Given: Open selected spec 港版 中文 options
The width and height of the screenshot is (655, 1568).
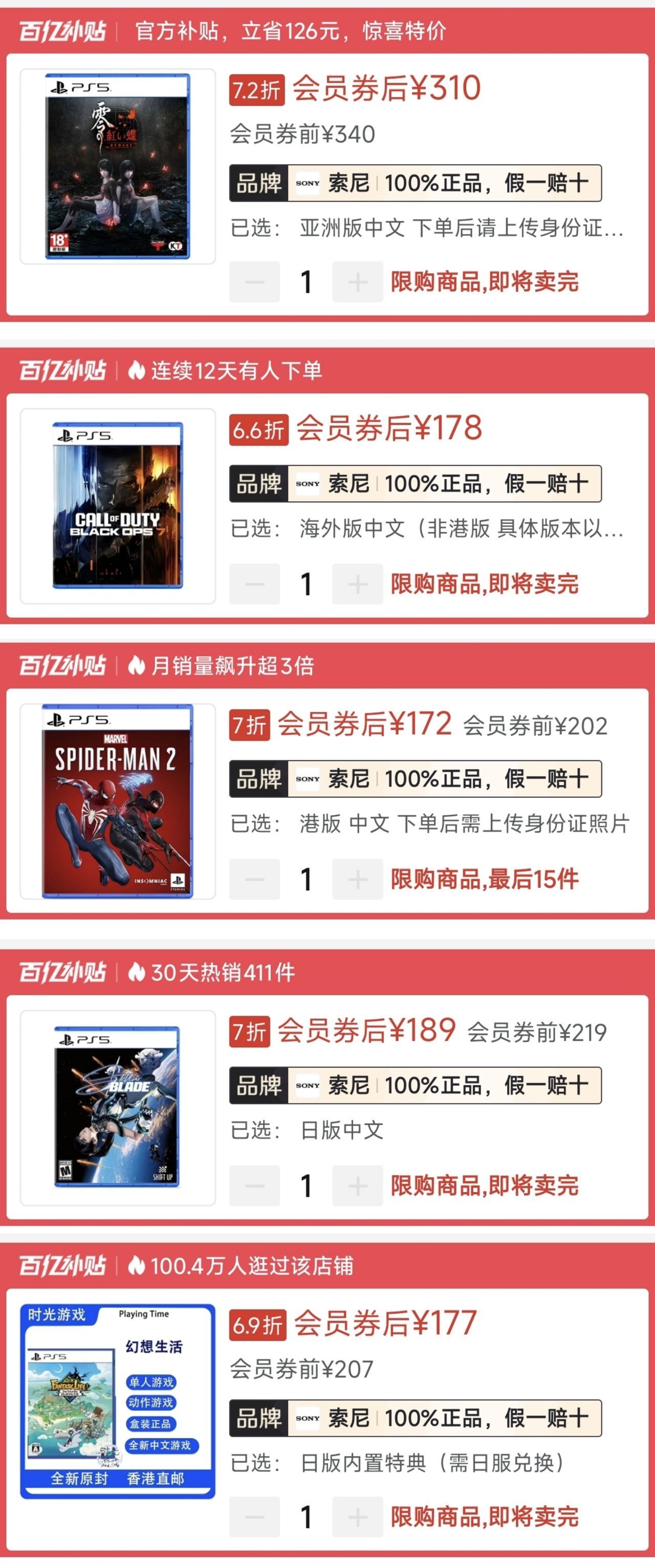Looking at the screenshot, I should pos(429,823).
